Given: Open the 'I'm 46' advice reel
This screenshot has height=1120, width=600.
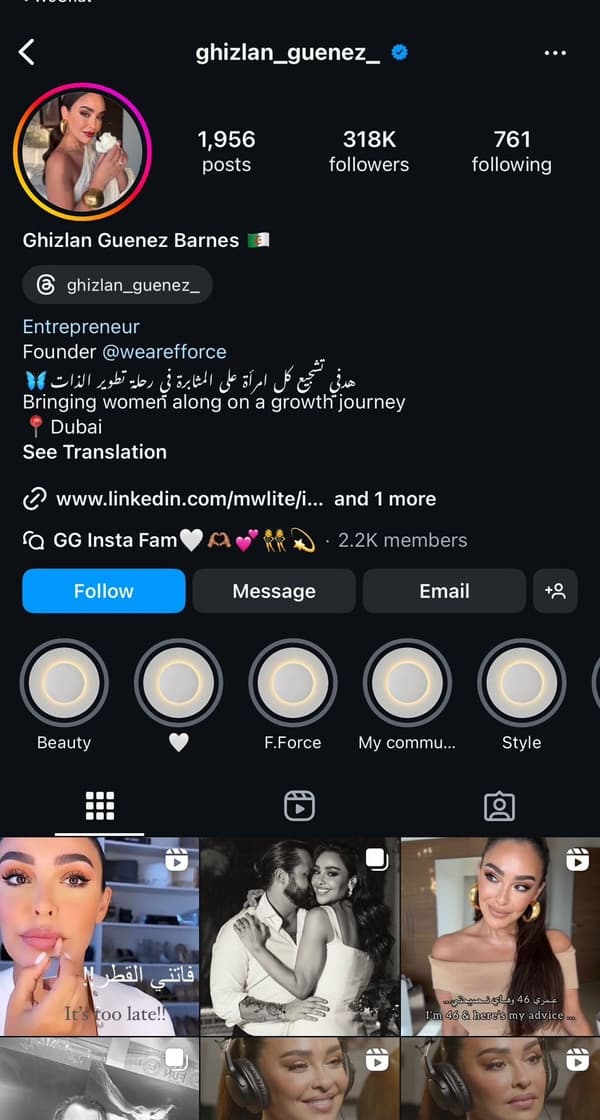Looking at the screenshot, I should pyautogui.click(x=500, y=935).
